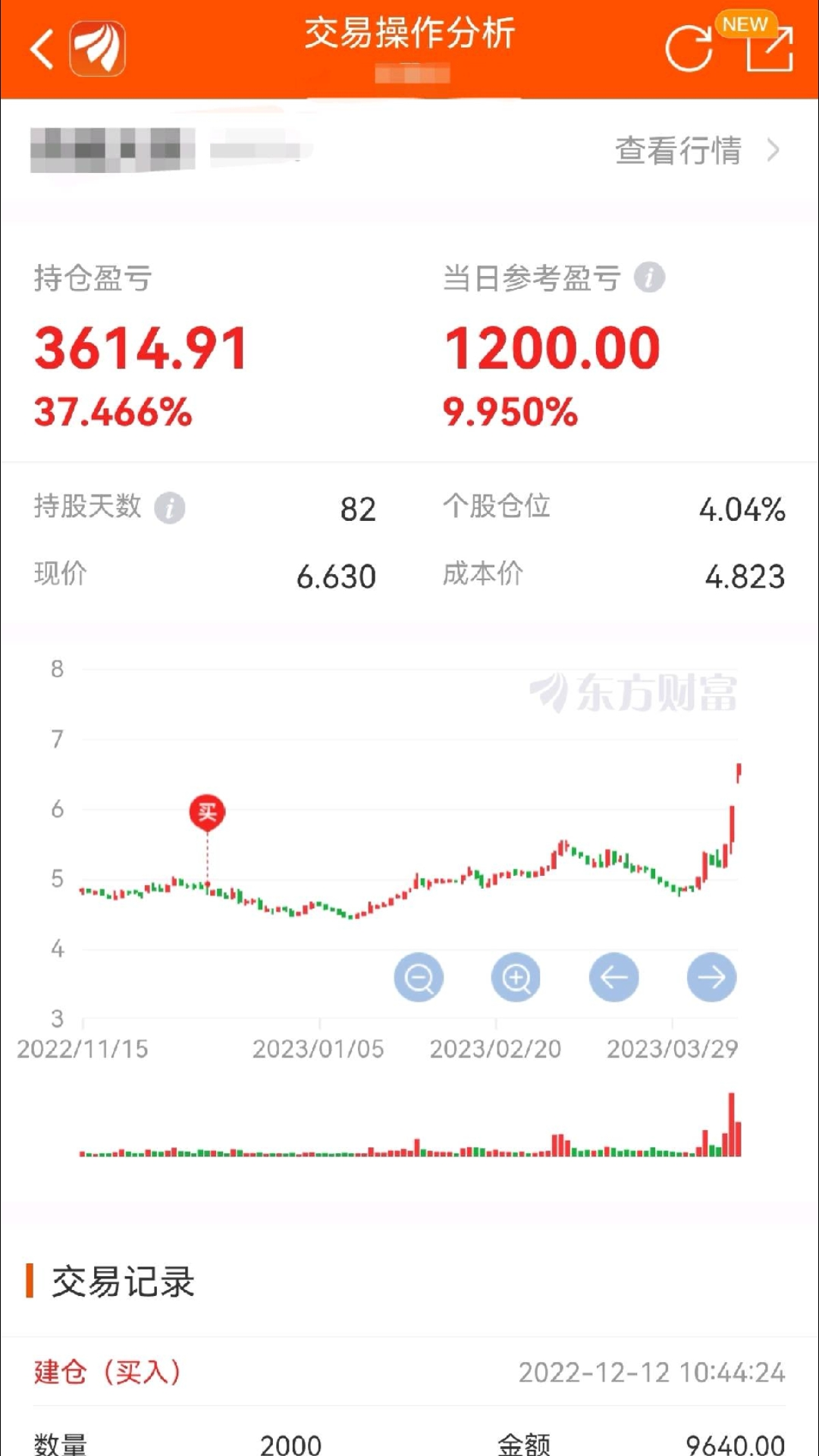Zoom in on the price chart
This screenshot has height=1456, width=819.
point(516,977)
